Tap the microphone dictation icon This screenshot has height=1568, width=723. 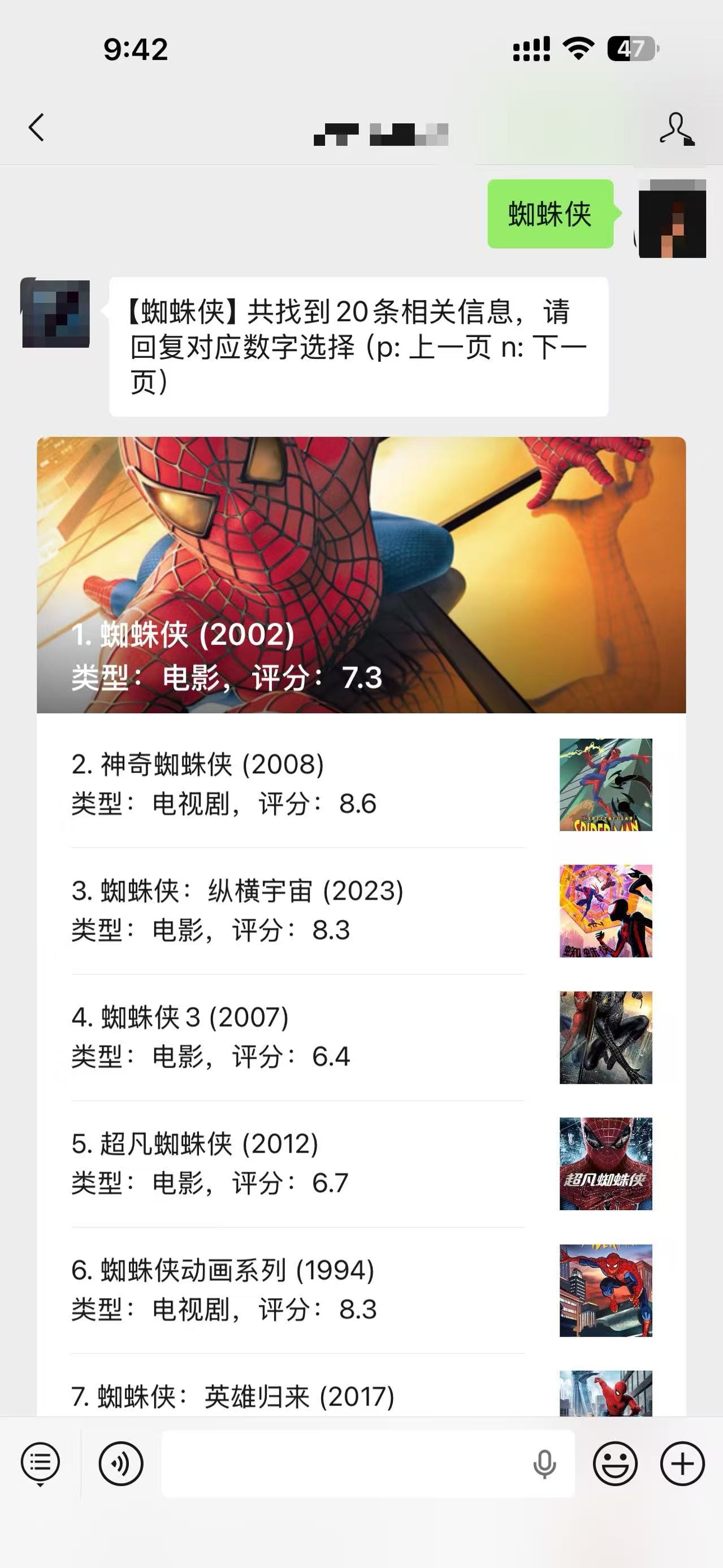point(544,1463)
